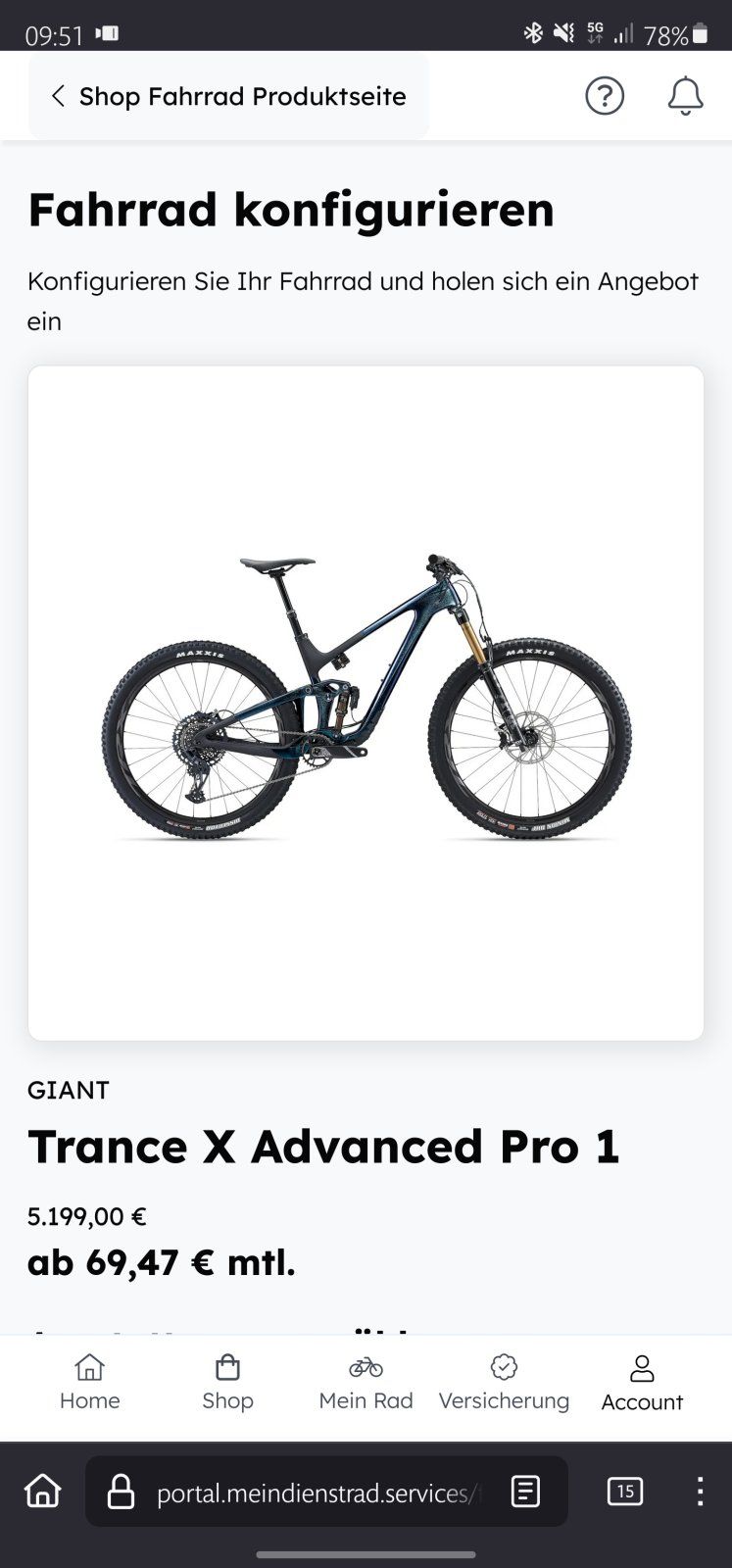Select the Account tab
The image size is (732, 1568).
[x=642, y=1383]
